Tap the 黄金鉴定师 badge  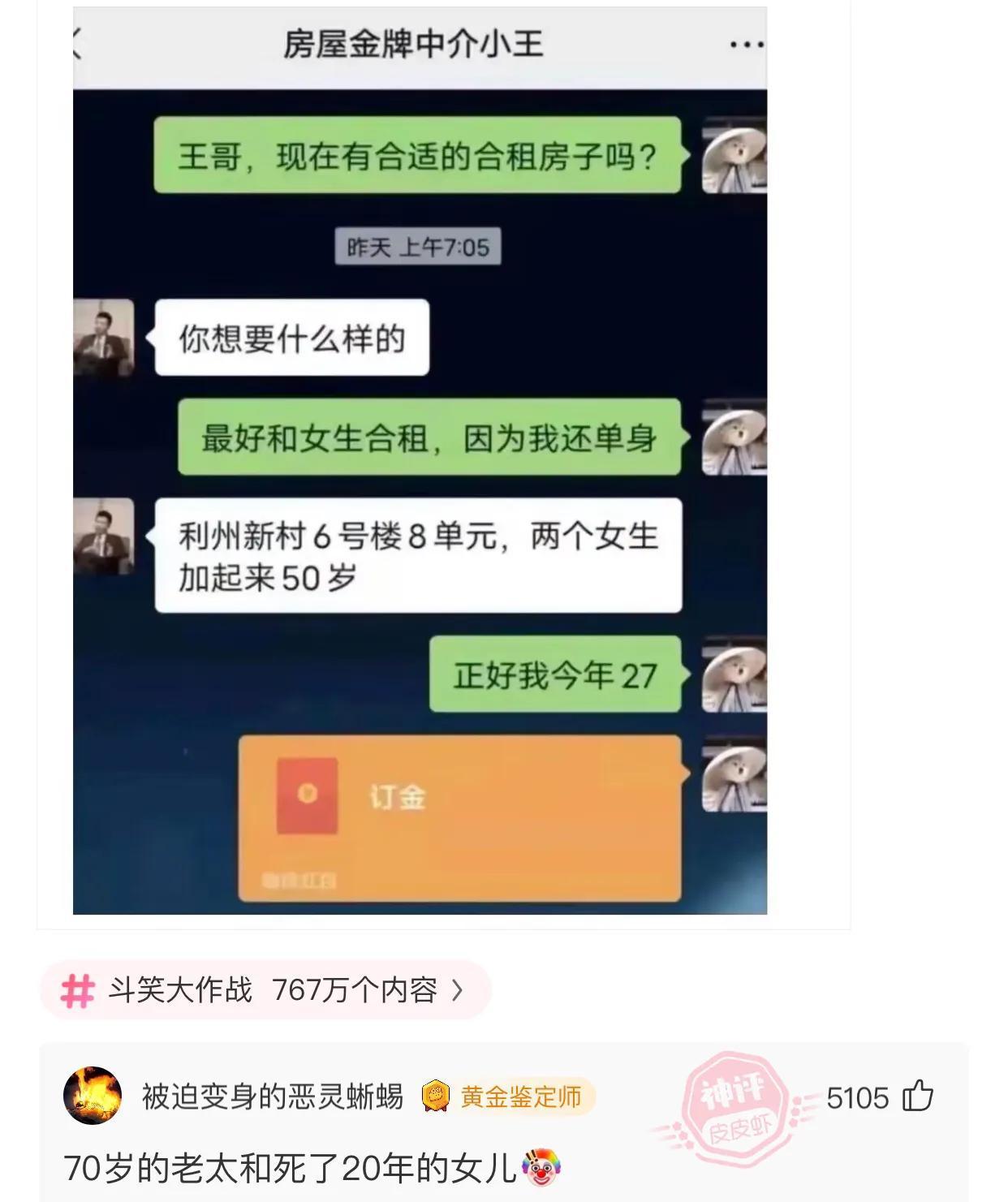(x=509, y=1096)
